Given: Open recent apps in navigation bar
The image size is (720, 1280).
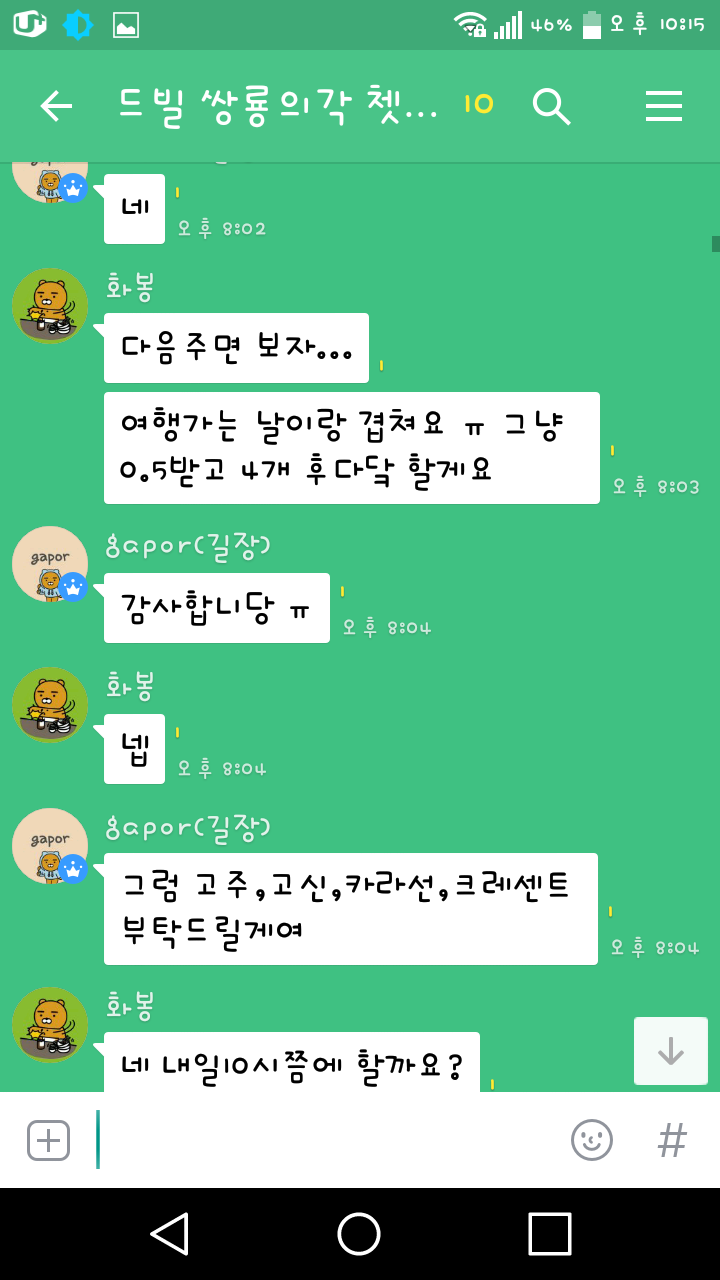Looking at the screenshot, I should tap(549, 1234).
